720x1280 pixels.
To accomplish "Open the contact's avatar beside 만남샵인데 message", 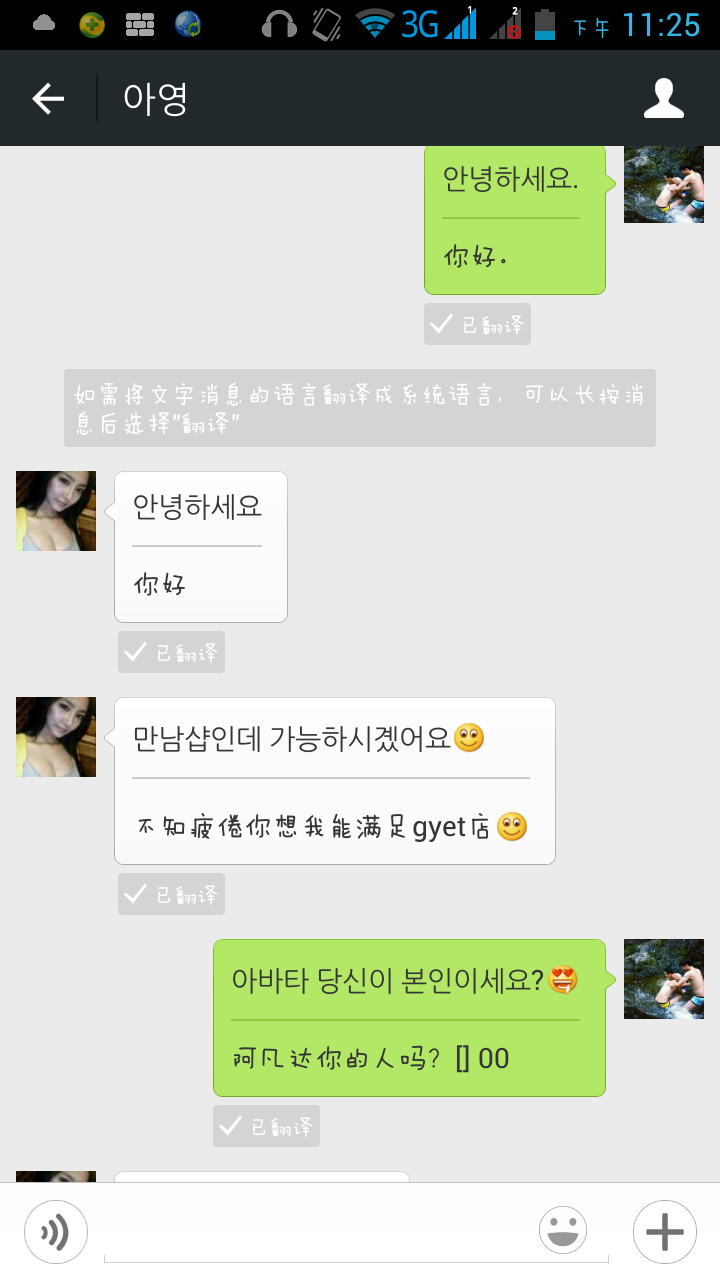I will coord(56,737).
